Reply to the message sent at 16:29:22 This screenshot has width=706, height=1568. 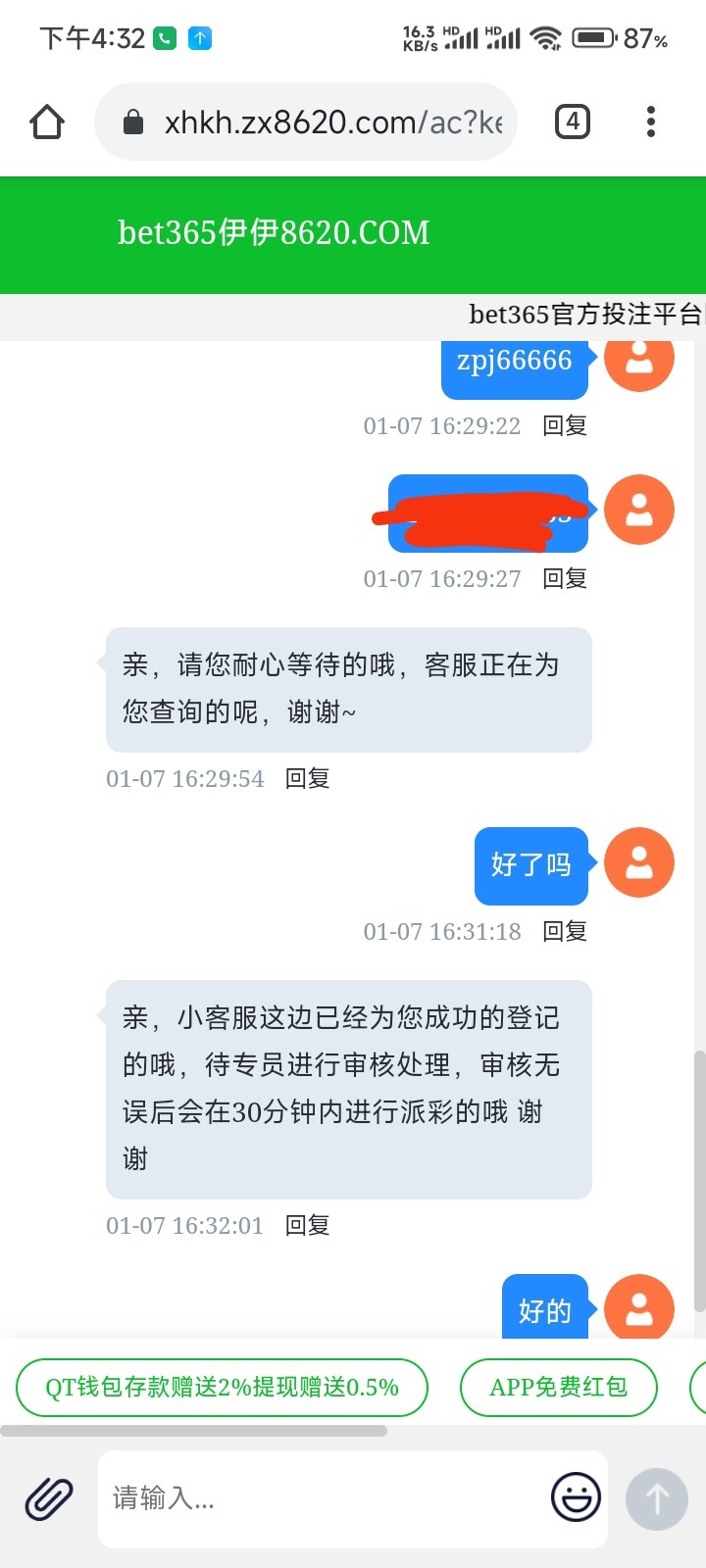(x=565, y=425)
